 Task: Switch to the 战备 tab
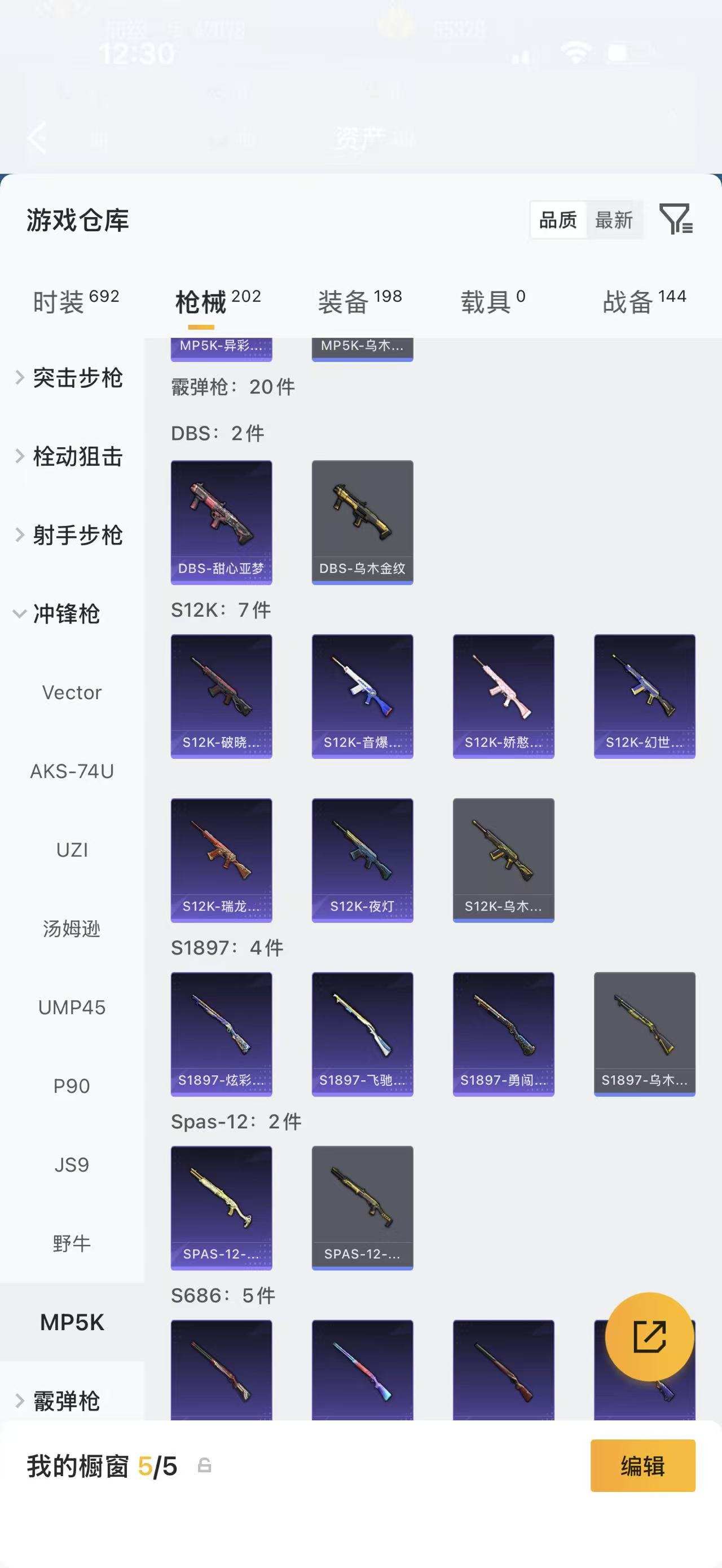pyautogui.click(x=644, y=301)
